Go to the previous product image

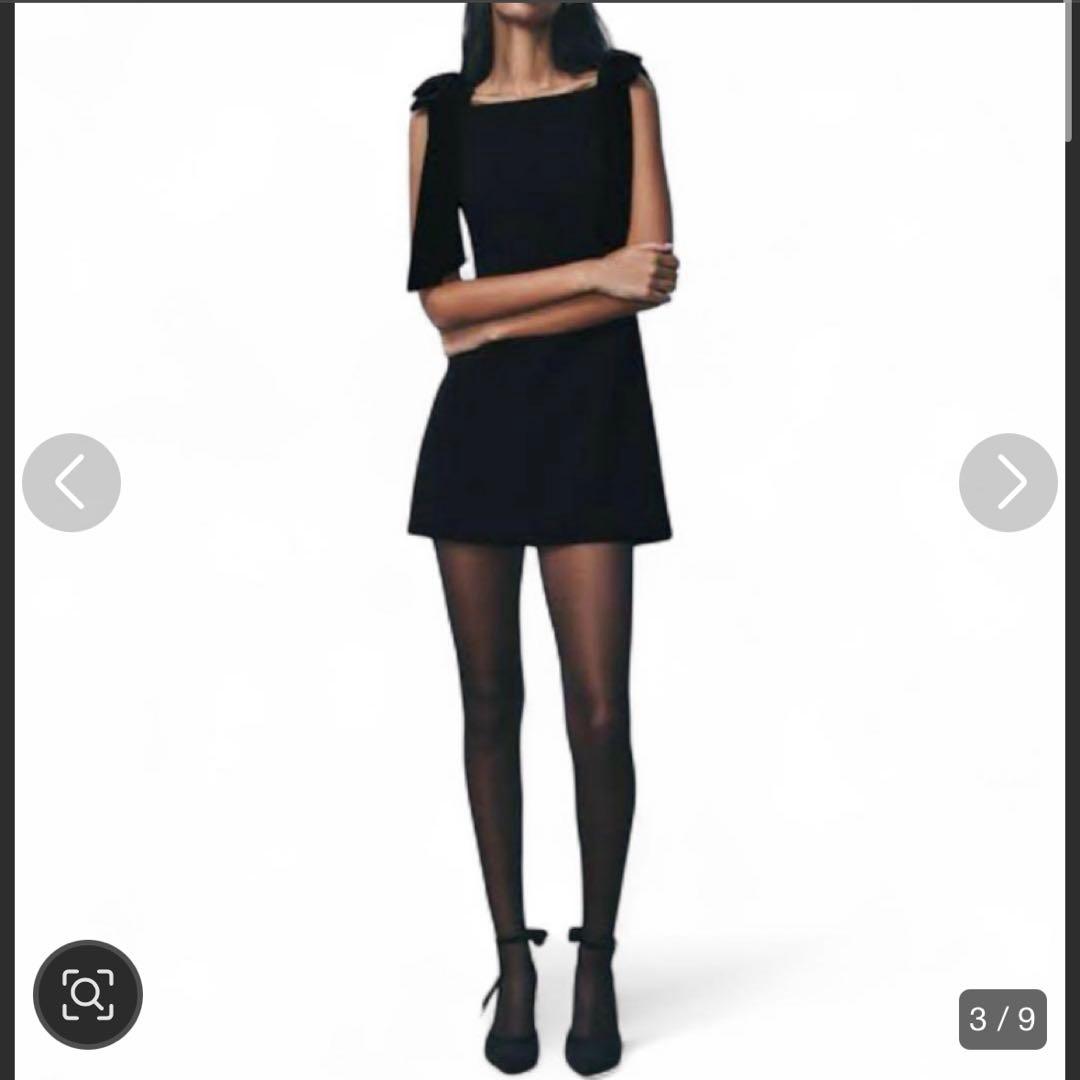pyautogui.click(x=71, y=482)
